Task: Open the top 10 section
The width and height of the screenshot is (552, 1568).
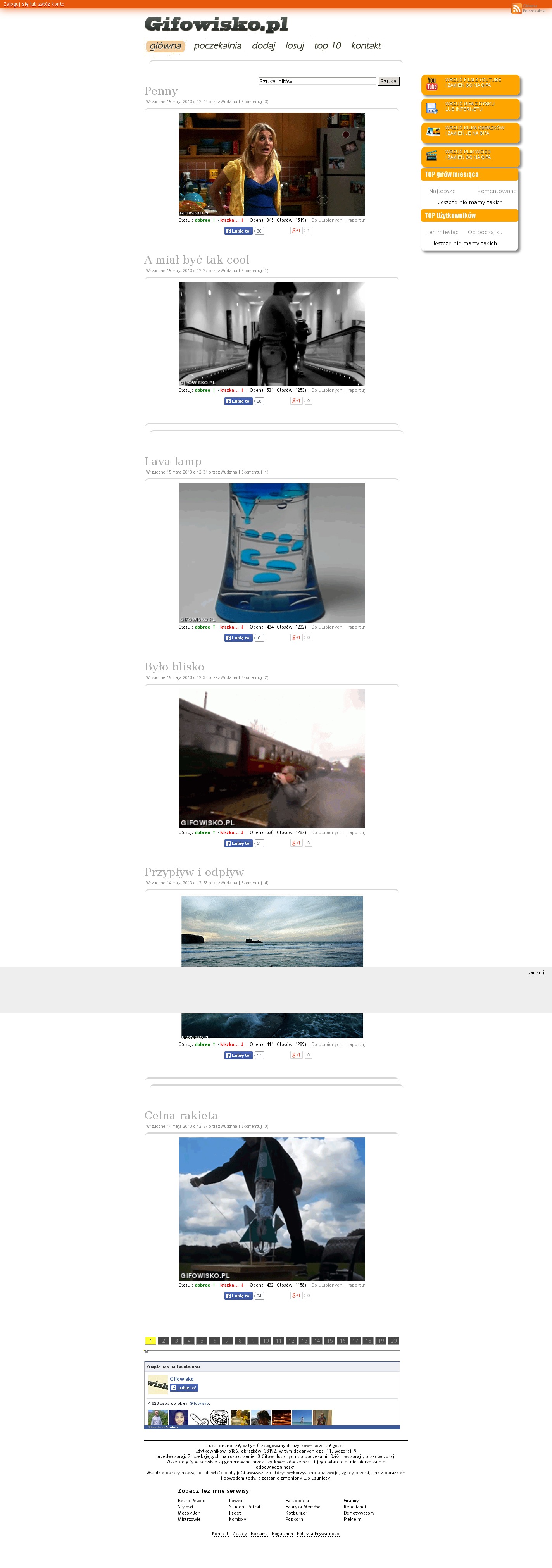Action: 328,46
